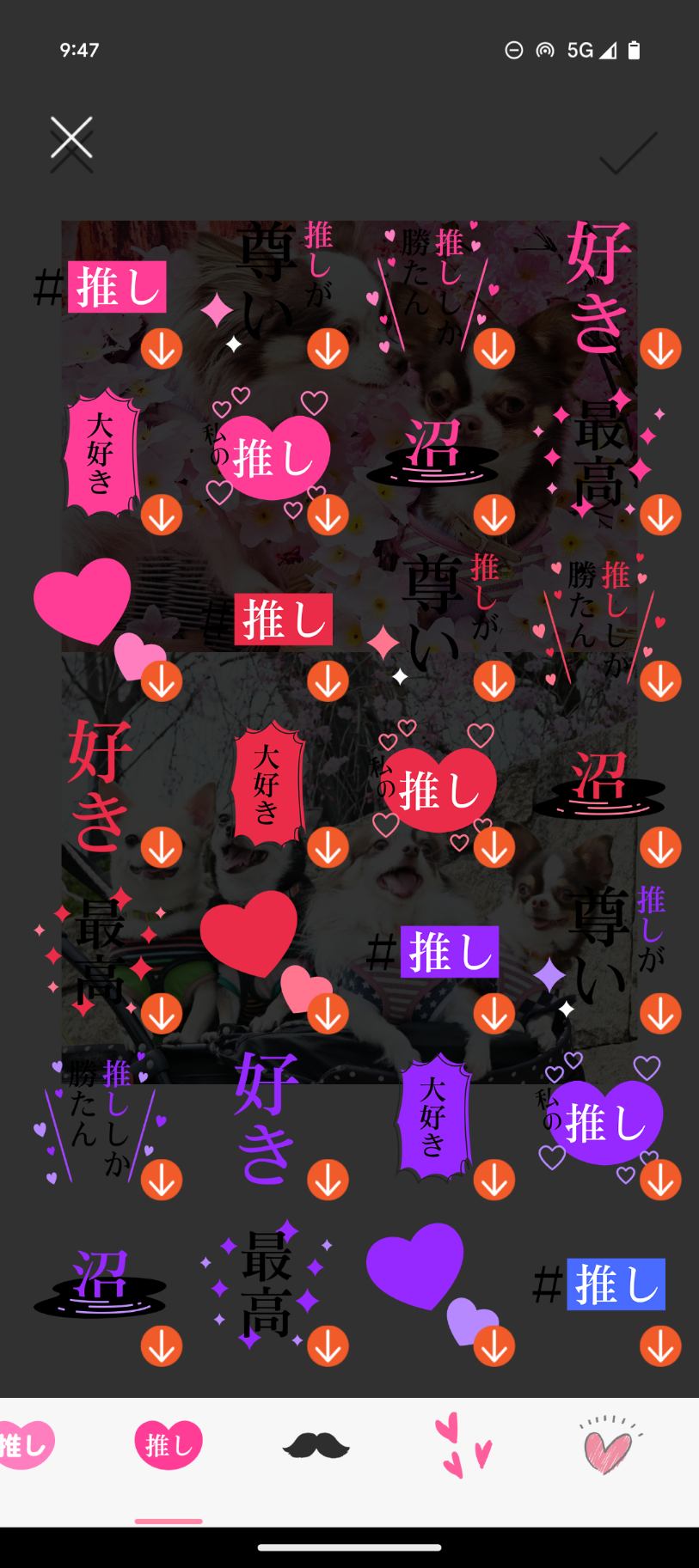Download the red 好き text sticker

click(x=162, y=847)
